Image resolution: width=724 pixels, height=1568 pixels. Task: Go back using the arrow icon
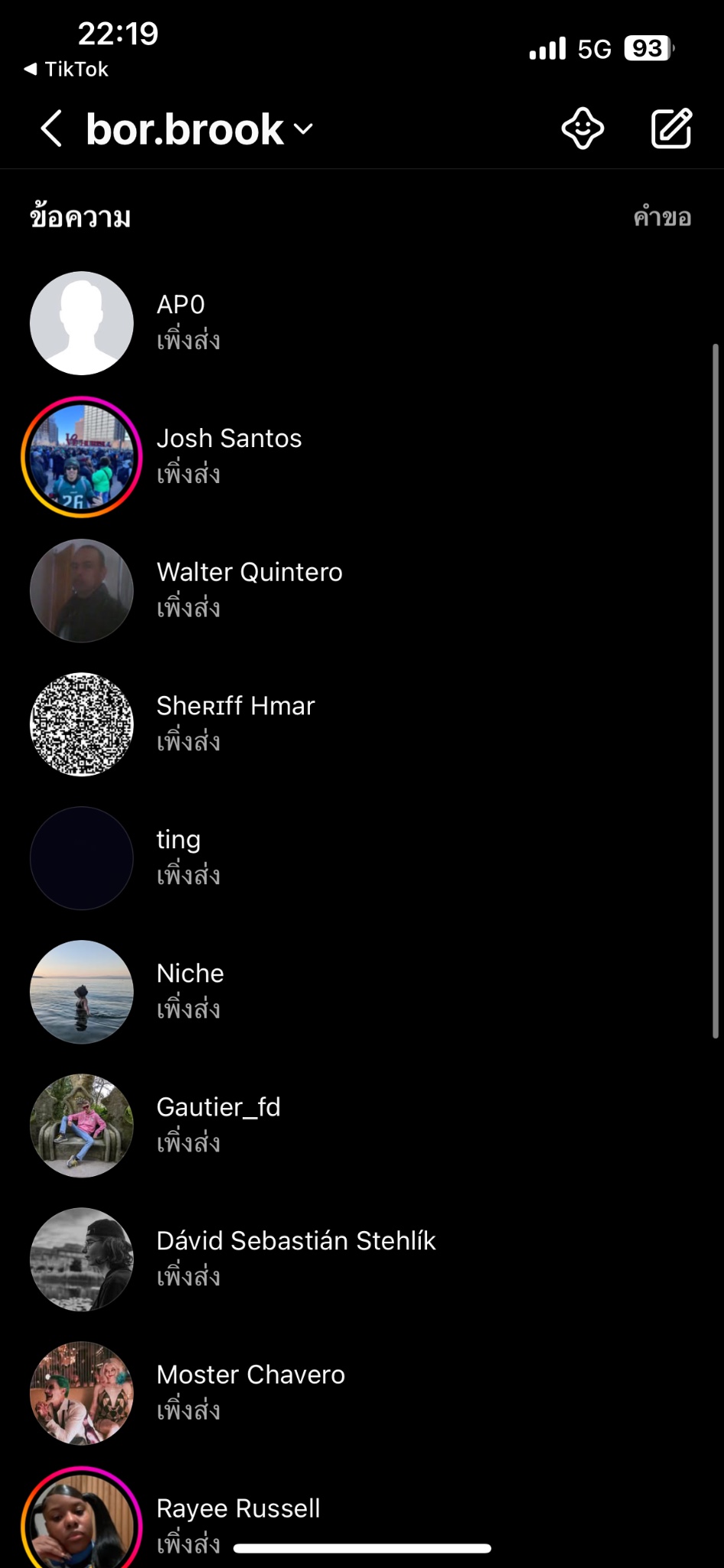click(51, 129)
